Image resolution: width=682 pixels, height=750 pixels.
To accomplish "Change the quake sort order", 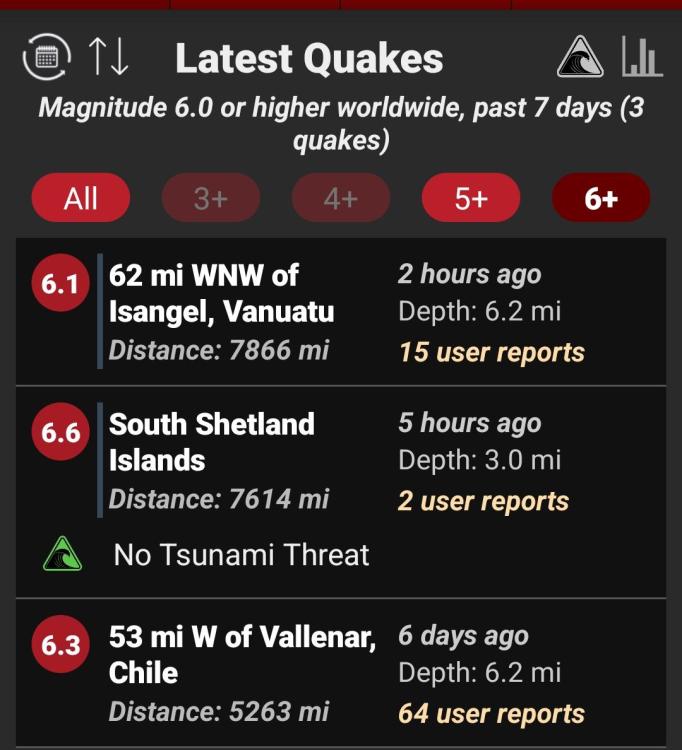I will [x=108, y=58].
